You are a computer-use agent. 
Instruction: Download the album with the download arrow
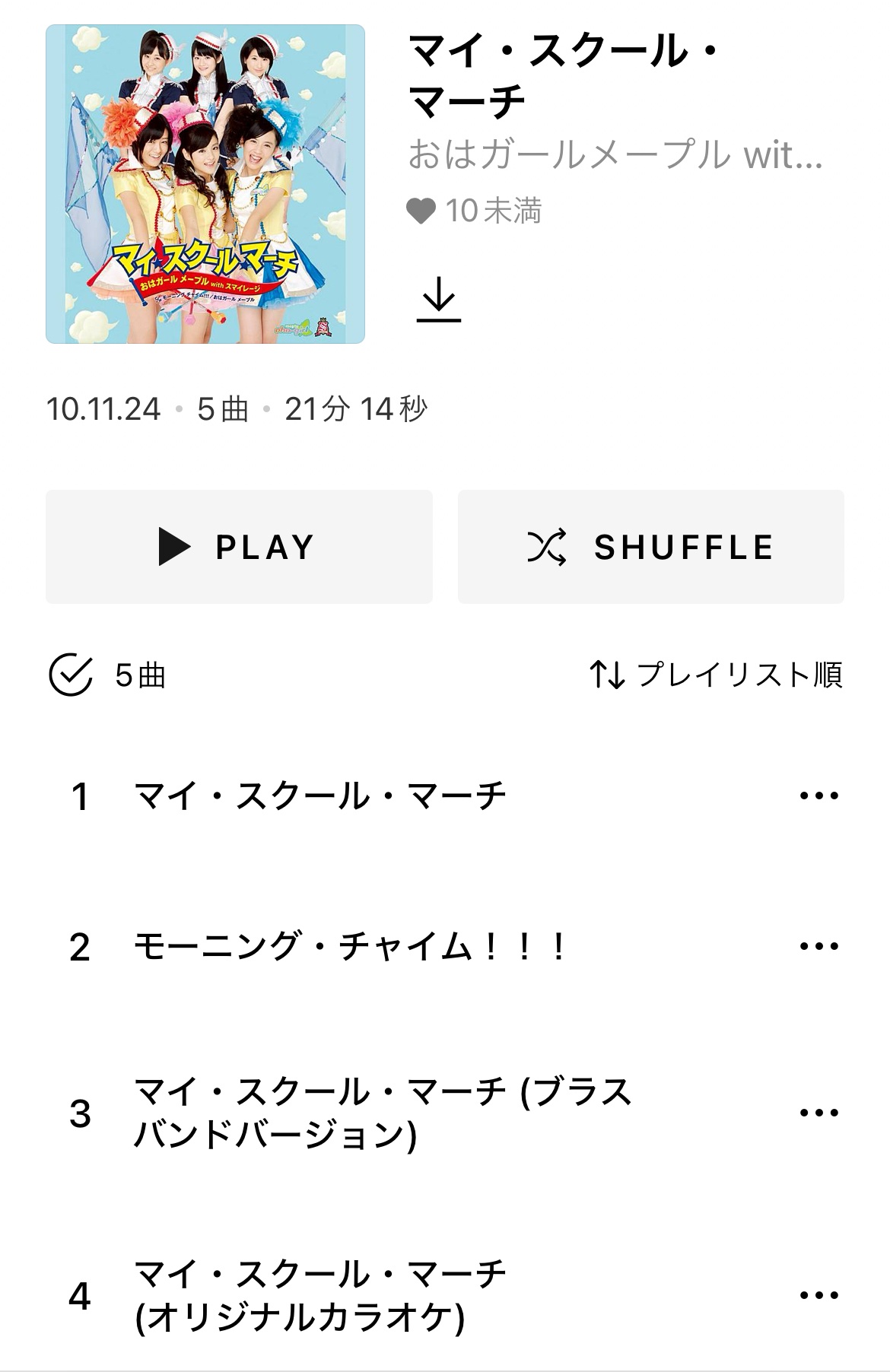pos(439,300)
